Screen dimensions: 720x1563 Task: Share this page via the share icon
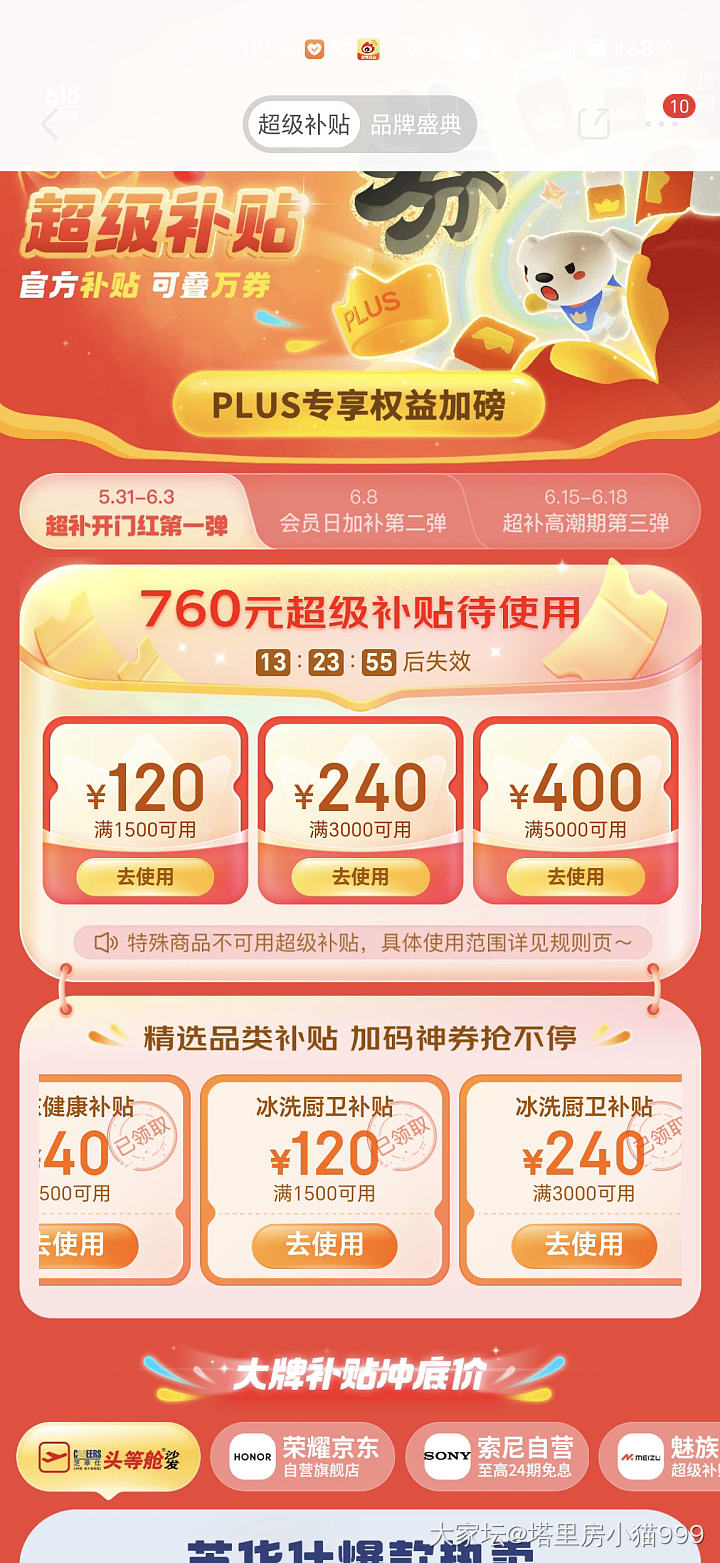coord(593,123)
